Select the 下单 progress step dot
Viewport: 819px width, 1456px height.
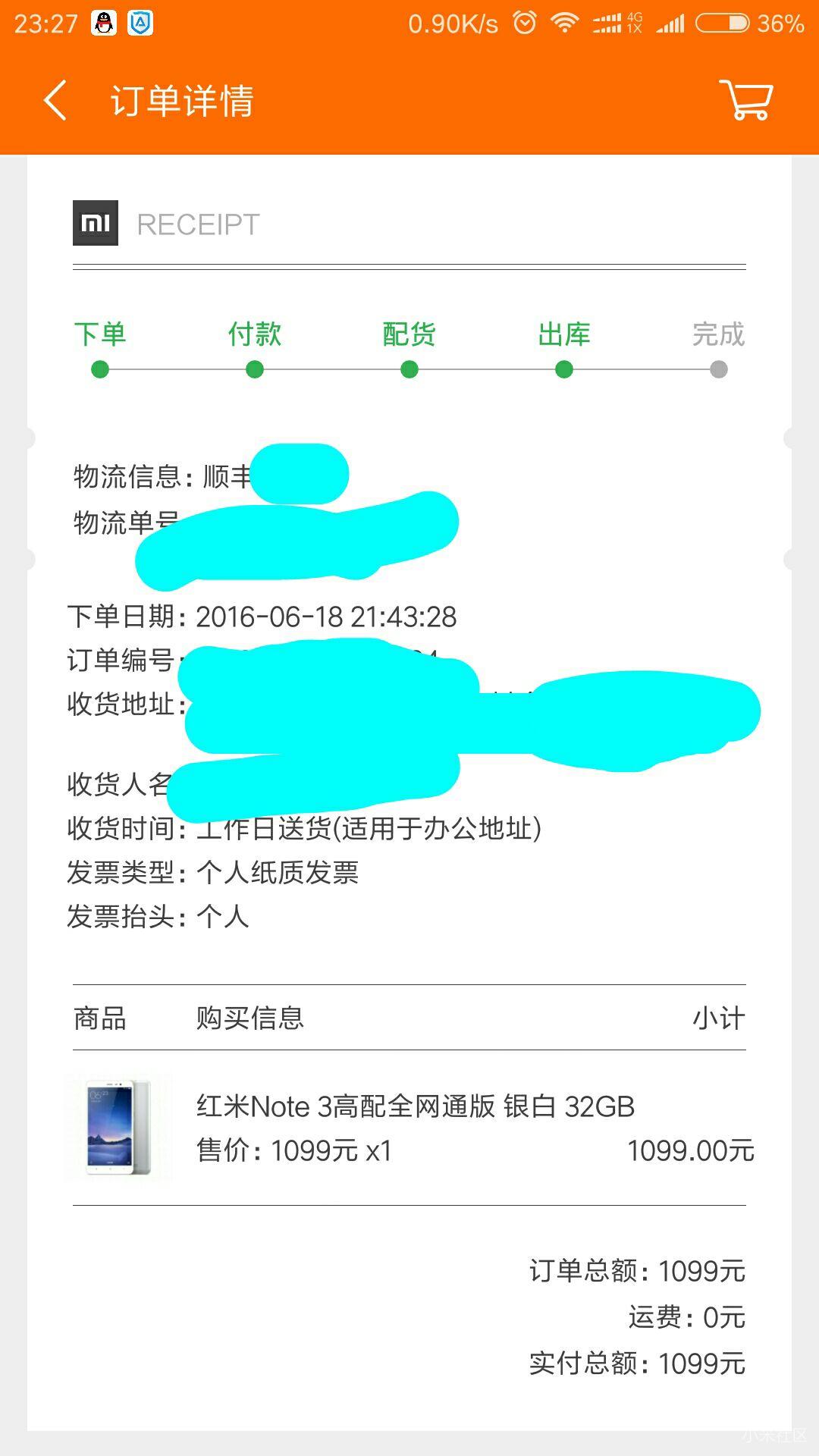point(99,371)
